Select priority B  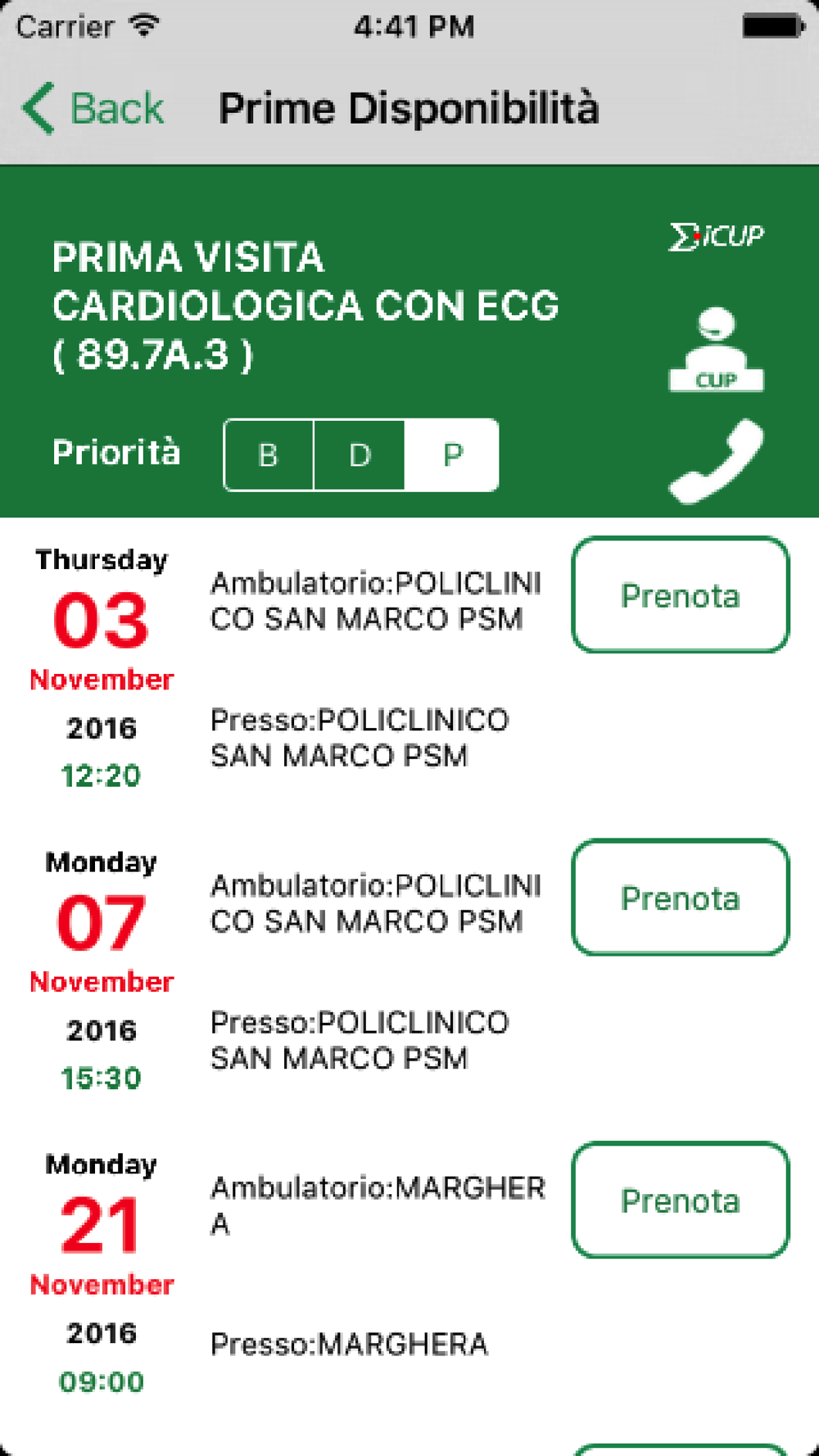(269, 455)
